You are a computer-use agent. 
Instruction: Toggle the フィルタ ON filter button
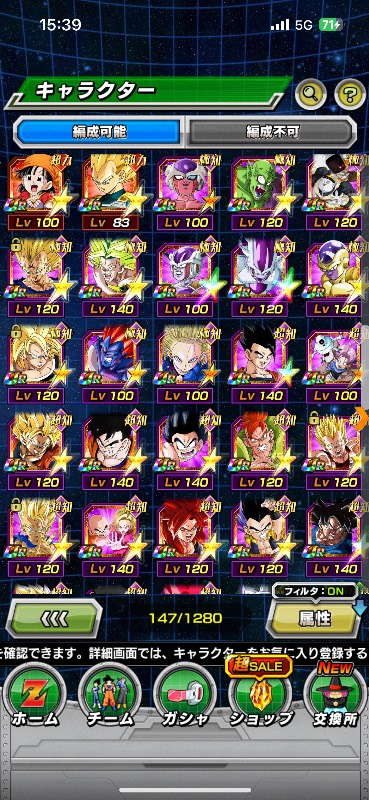(x=315, y=591)
